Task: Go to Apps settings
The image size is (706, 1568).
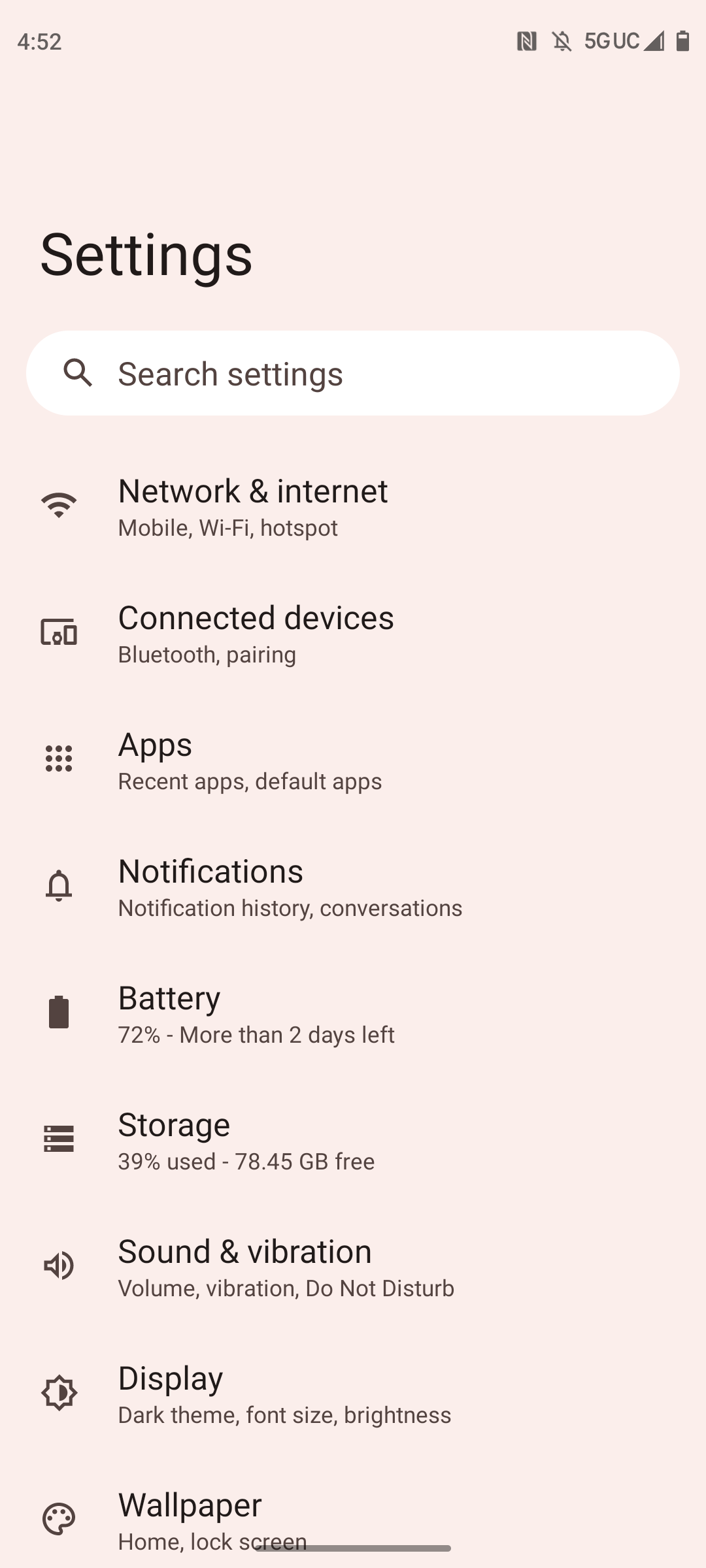Action: click(353, 760)
